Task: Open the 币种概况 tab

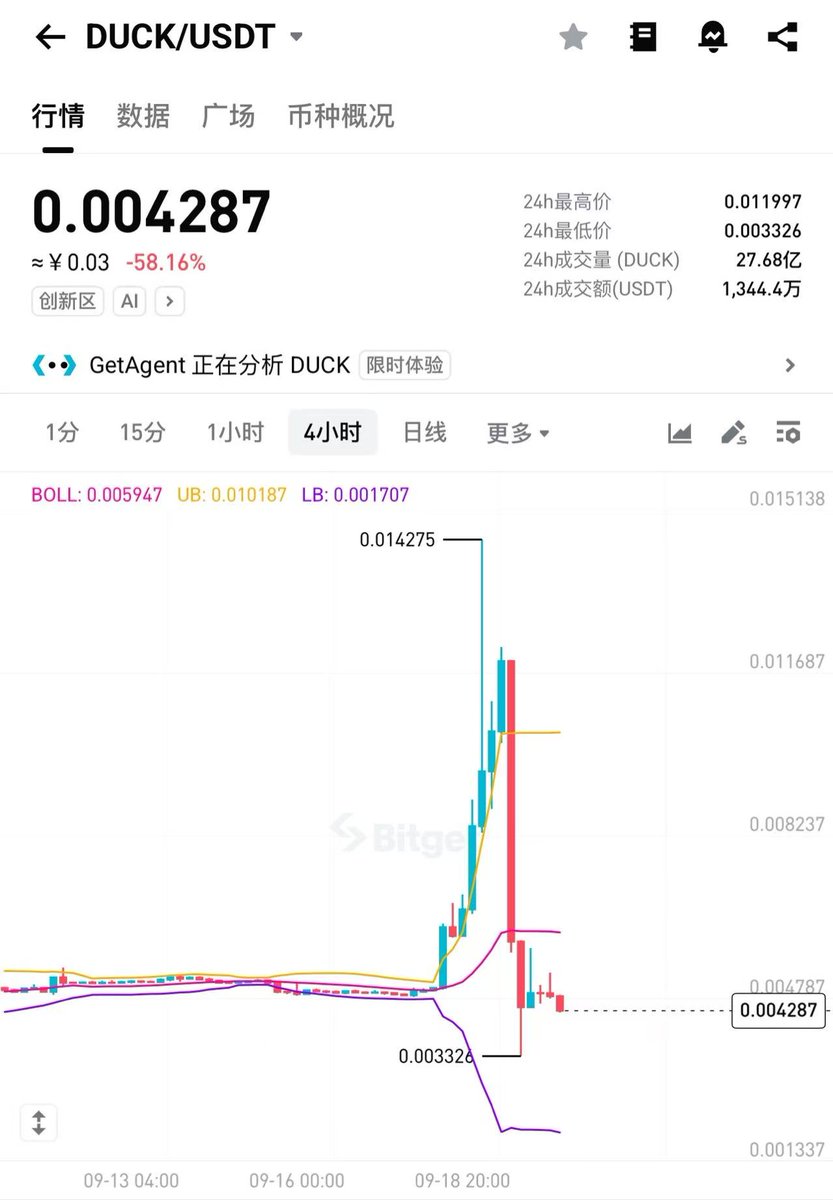Action: 341,116
